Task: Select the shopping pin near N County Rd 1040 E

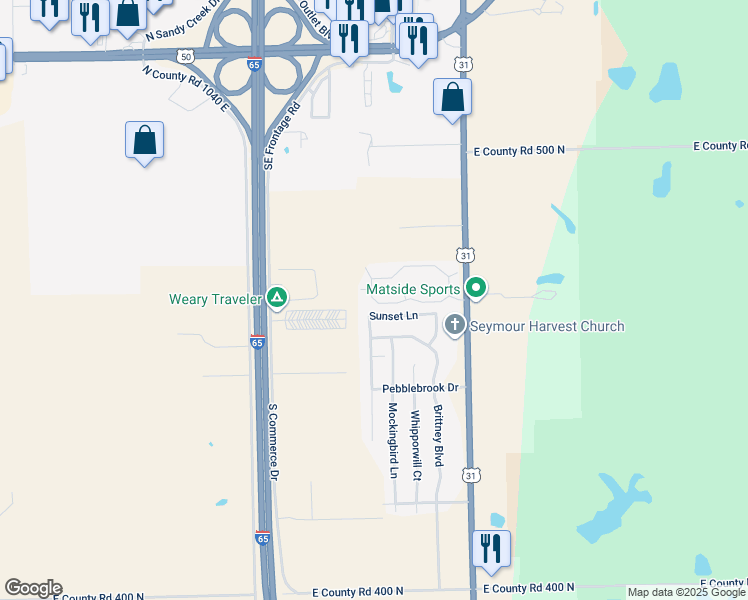Action: tap(145, 141)
